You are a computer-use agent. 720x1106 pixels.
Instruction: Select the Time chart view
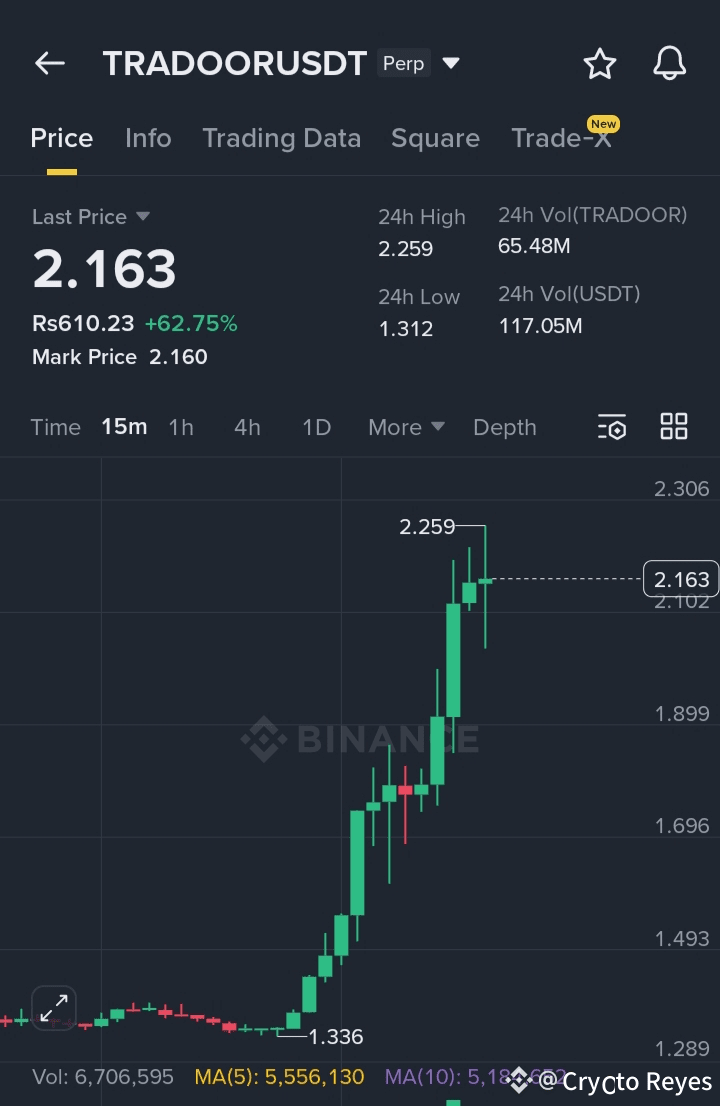(56, 427)
